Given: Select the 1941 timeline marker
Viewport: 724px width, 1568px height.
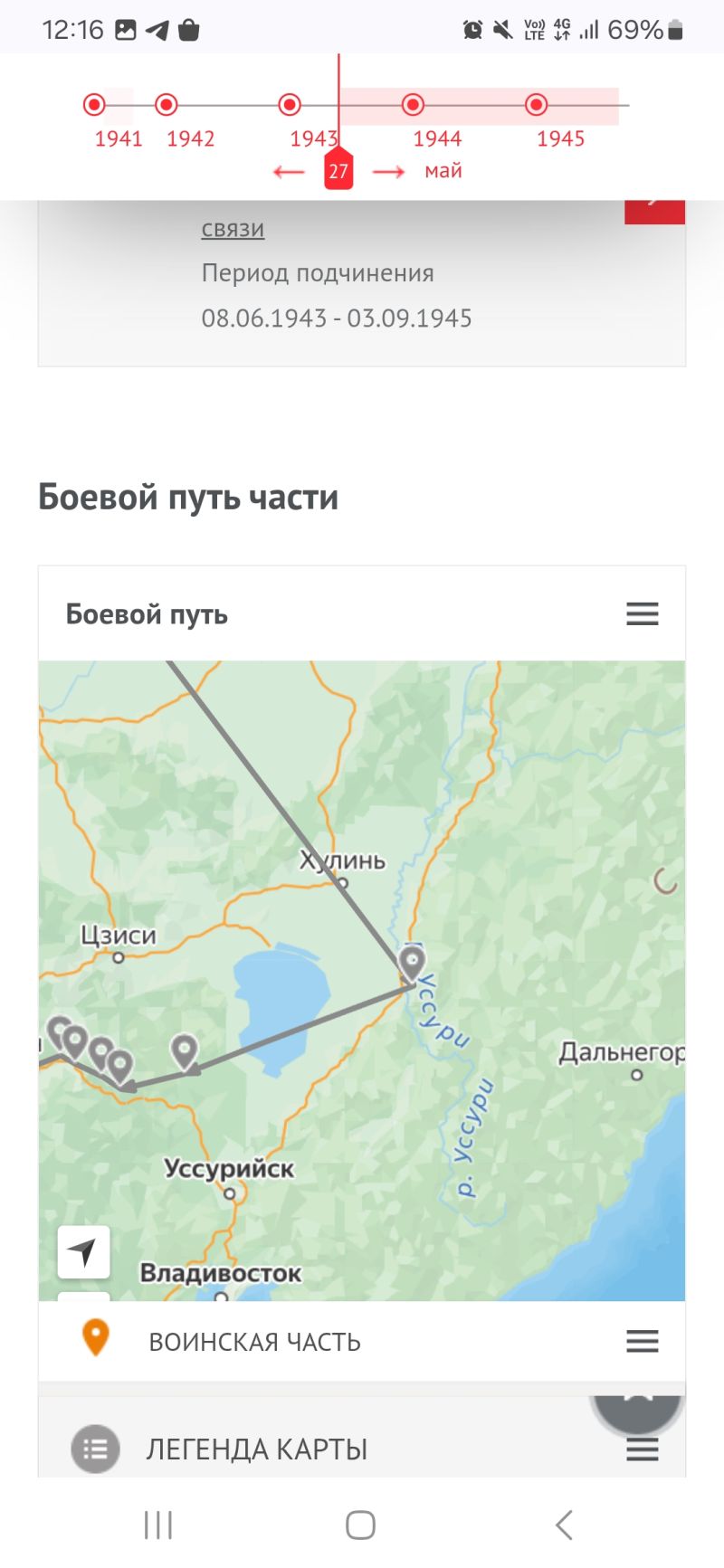Looking at the screenshot, I should coord(94,105).
